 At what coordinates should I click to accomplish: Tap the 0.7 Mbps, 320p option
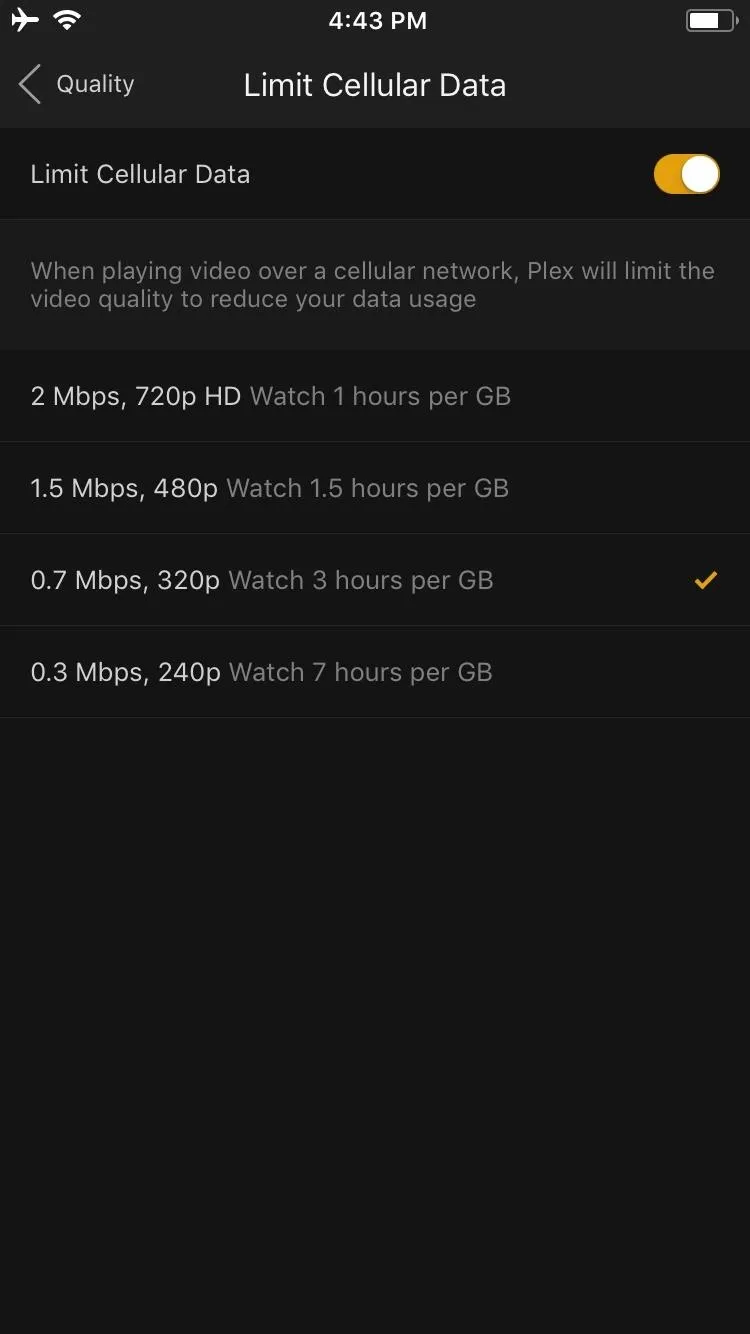[375, 580]
